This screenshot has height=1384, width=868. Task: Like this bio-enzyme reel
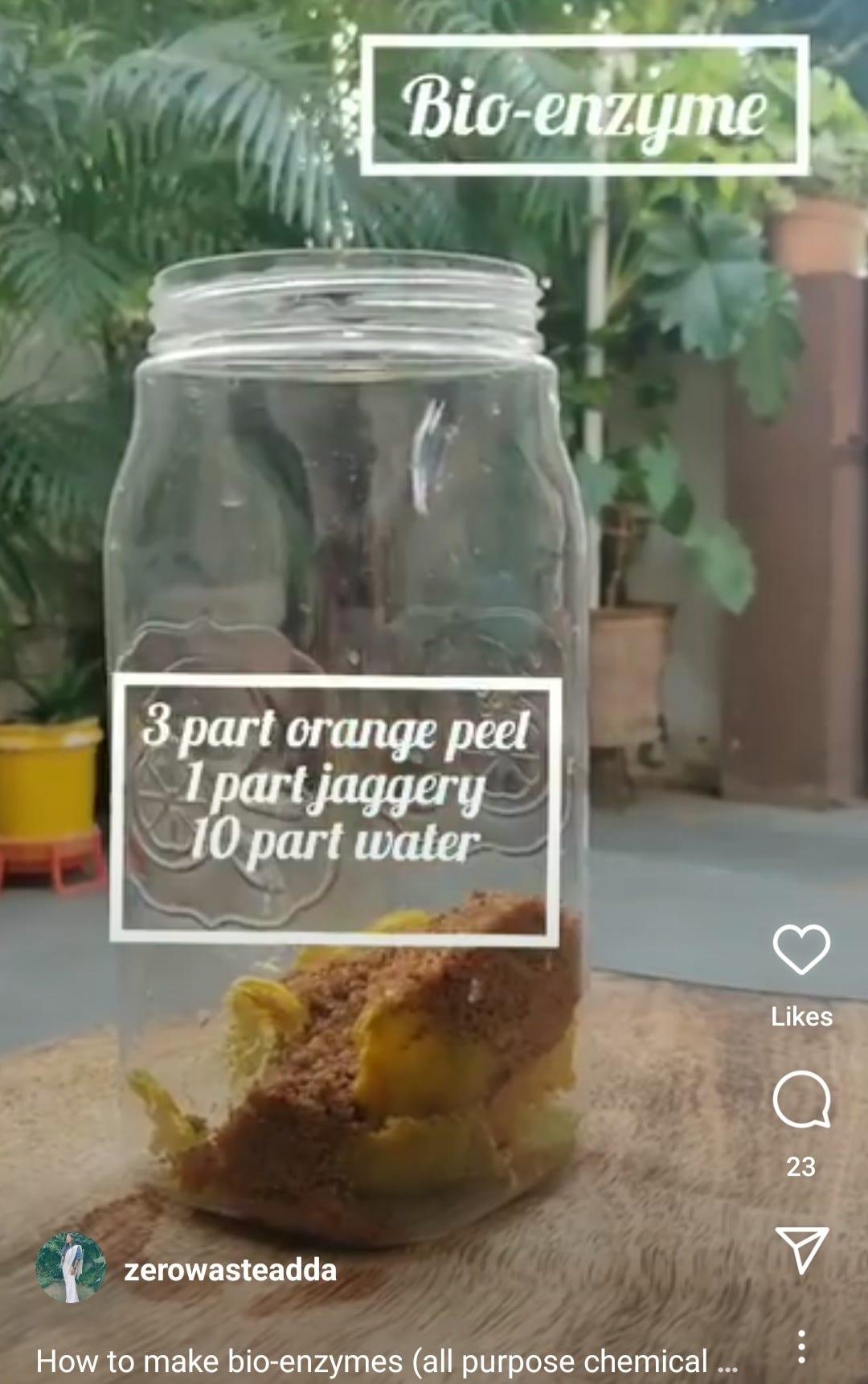click(x=801, y=949)
